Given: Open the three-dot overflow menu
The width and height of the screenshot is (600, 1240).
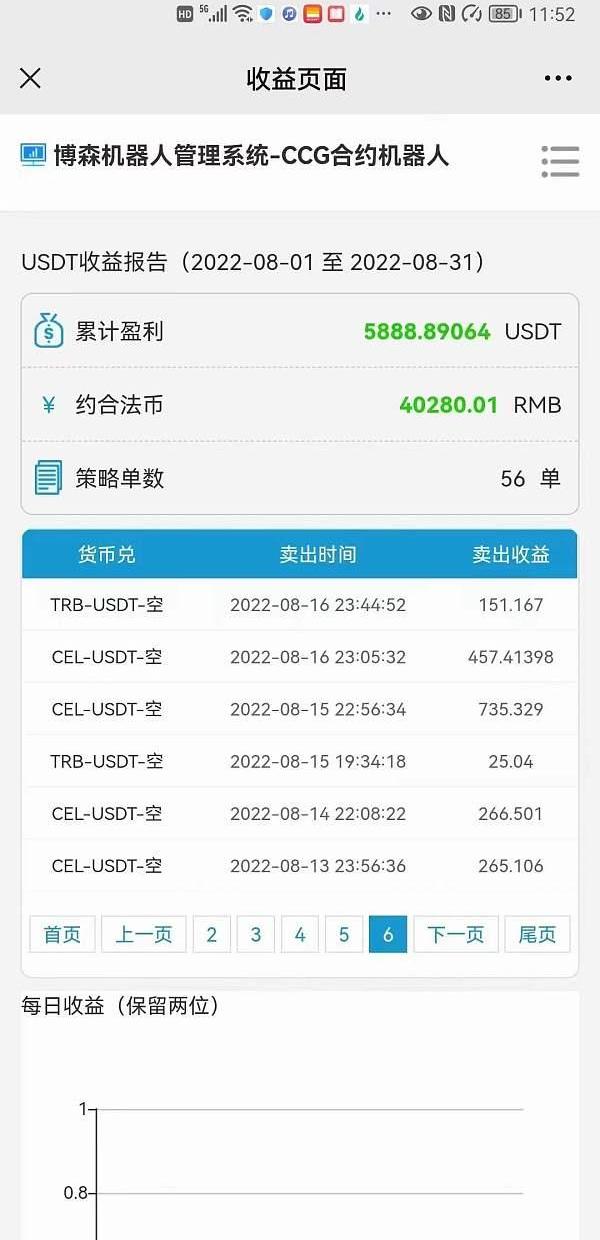Looking at the screenshot, I should pyautogui.click(x=558, y=78).
